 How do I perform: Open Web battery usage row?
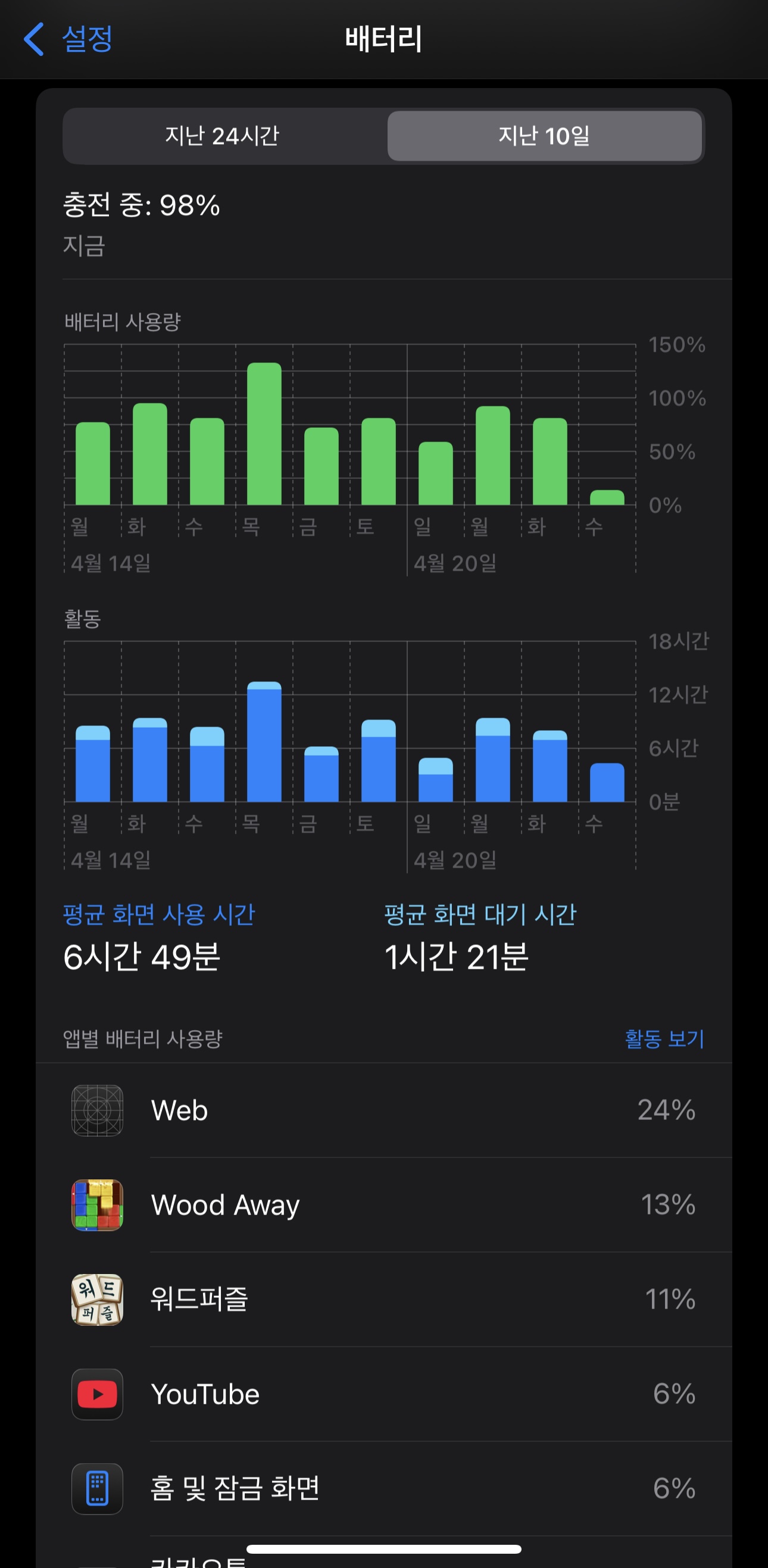tap(383, 1110)
